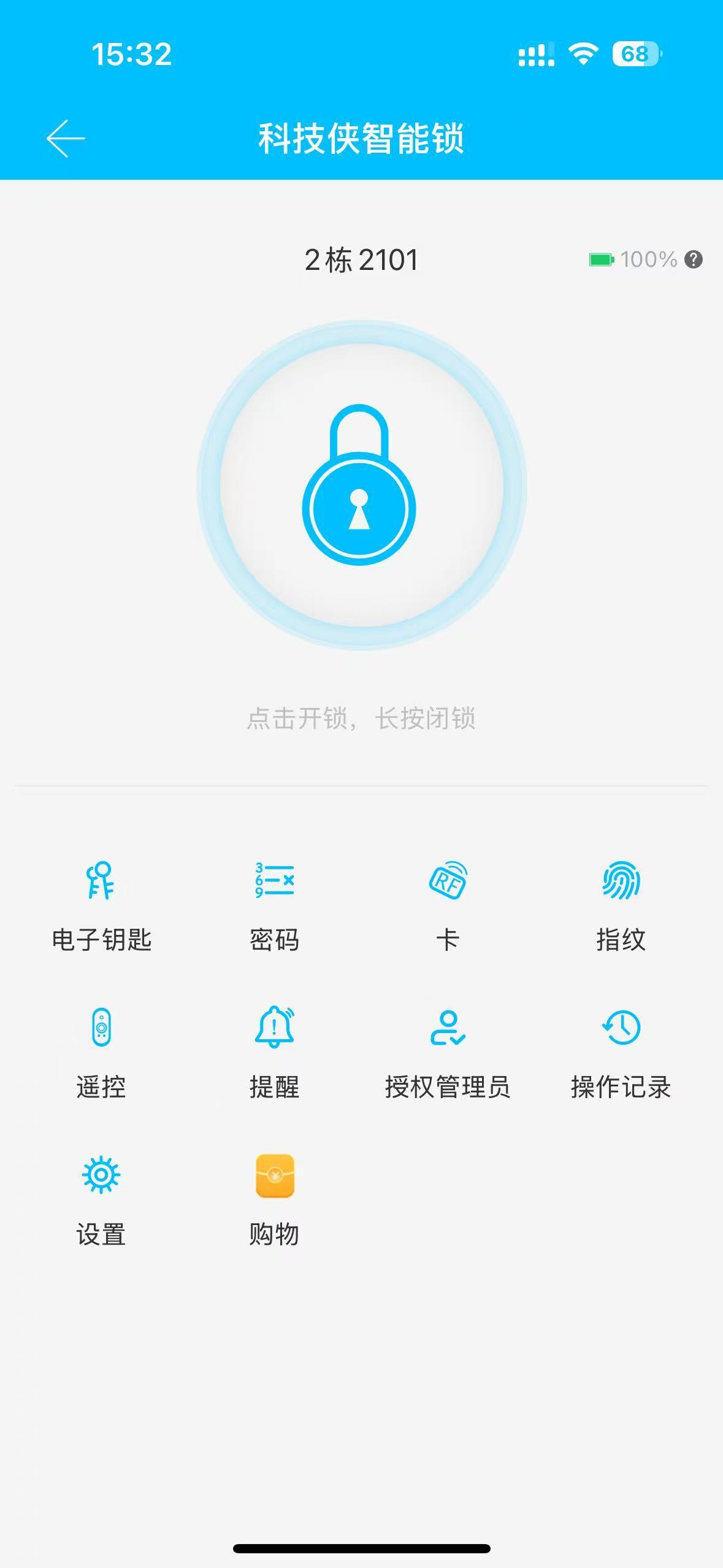This screenshot has width=723, height=1568.
Task: View 操作记录 operation records
Action: coord(621,1052)
